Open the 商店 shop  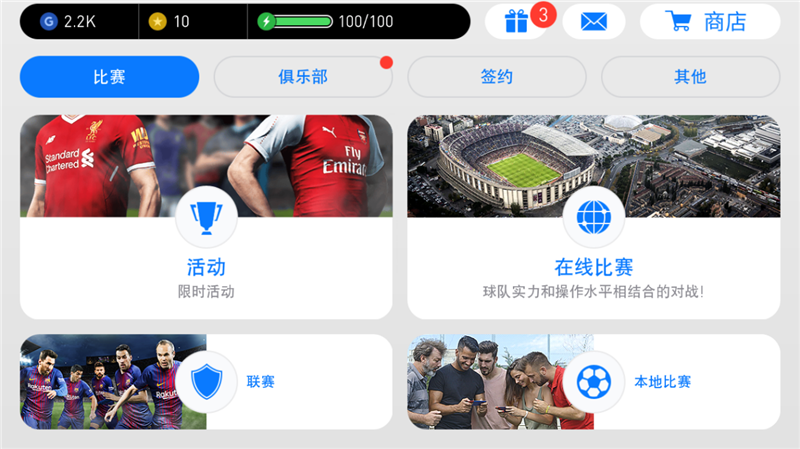click(x=710, y=21)
